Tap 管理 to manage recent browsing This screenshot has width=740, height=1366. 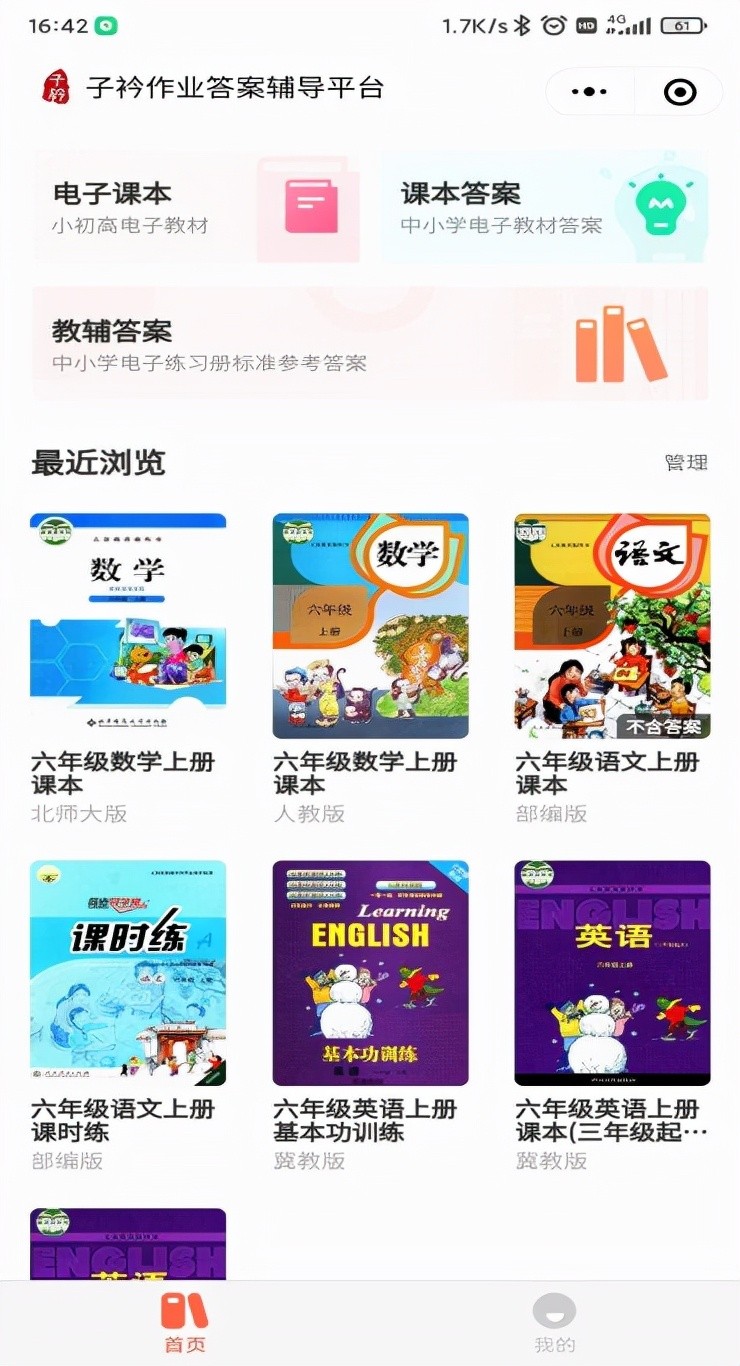[x=686, y=462]
